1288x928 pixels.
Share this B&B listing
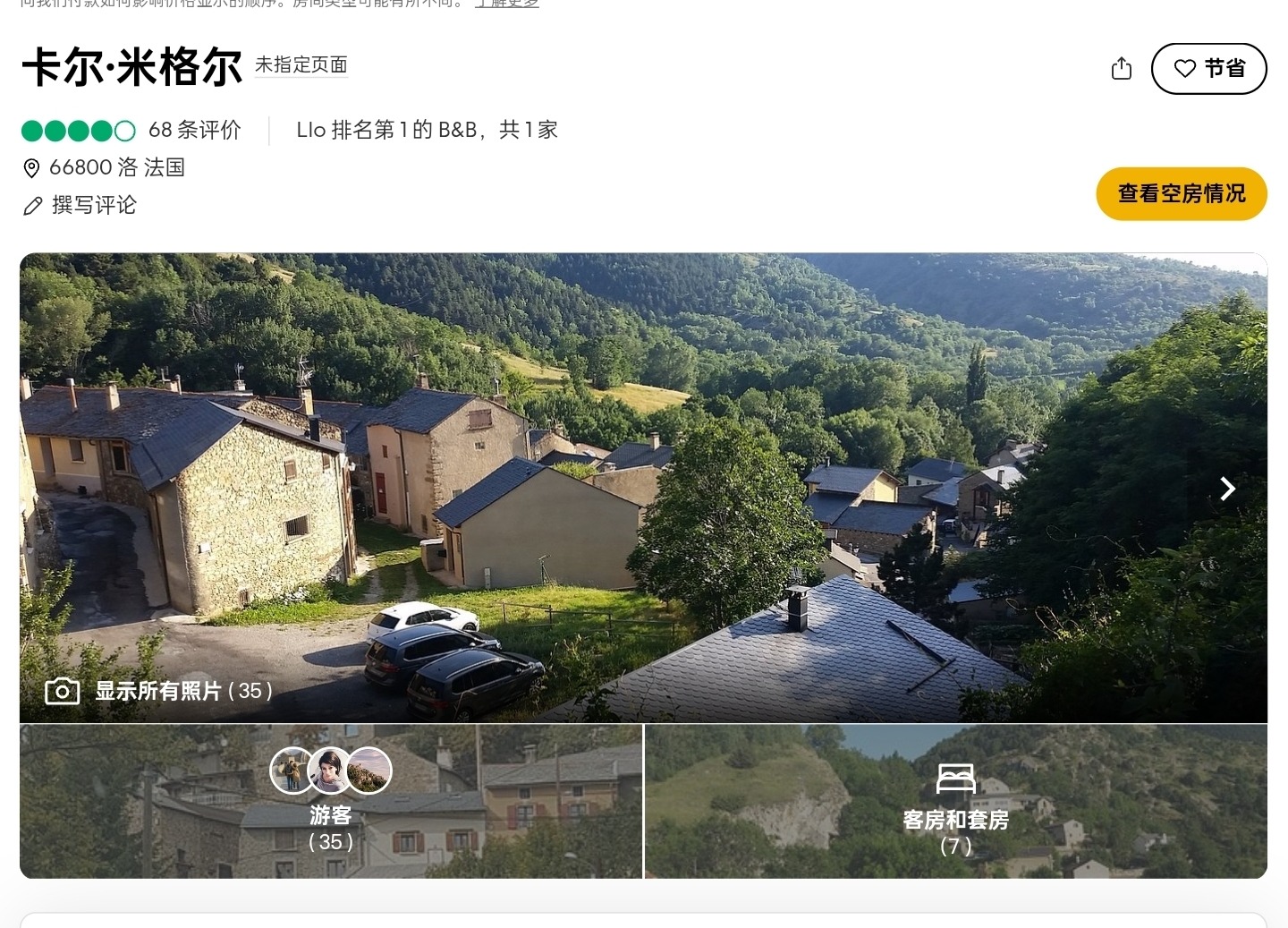coord(1121,68)
